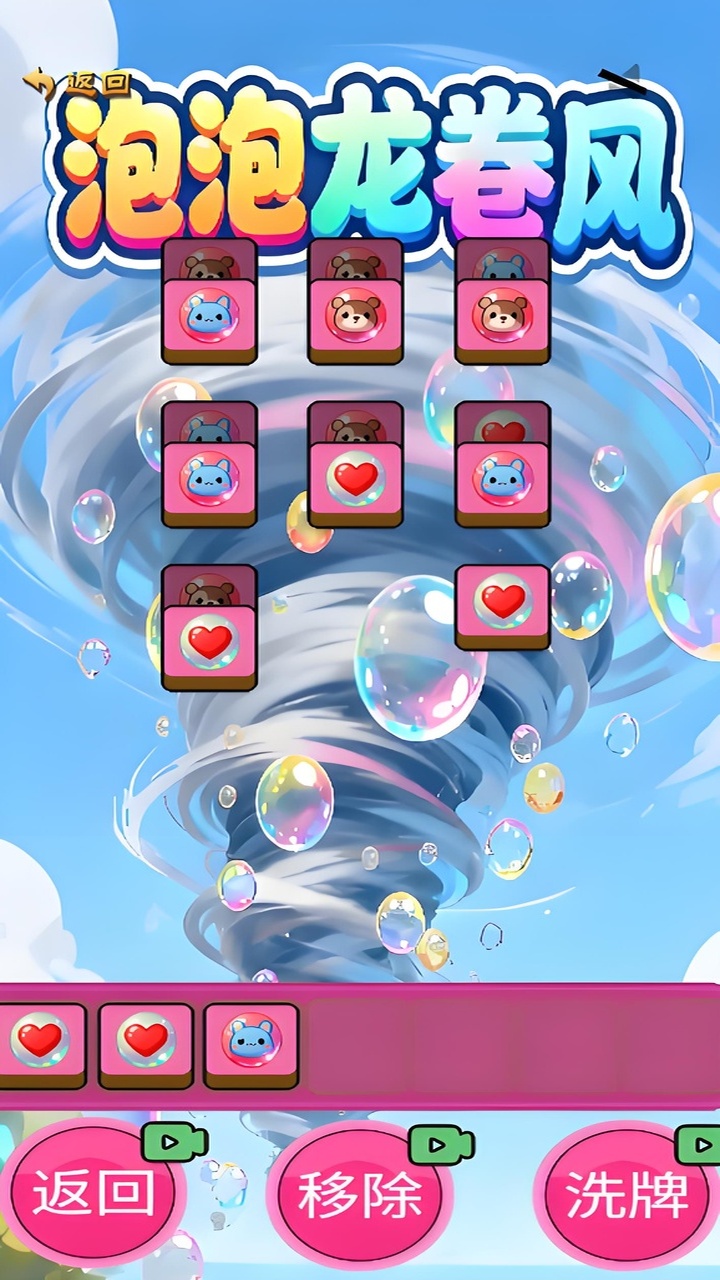Image resolution: width=720 pixels, height=1280 pixels.
Task: Tap the pink 返回 undo button
Action: click(x=93, y=1194)
